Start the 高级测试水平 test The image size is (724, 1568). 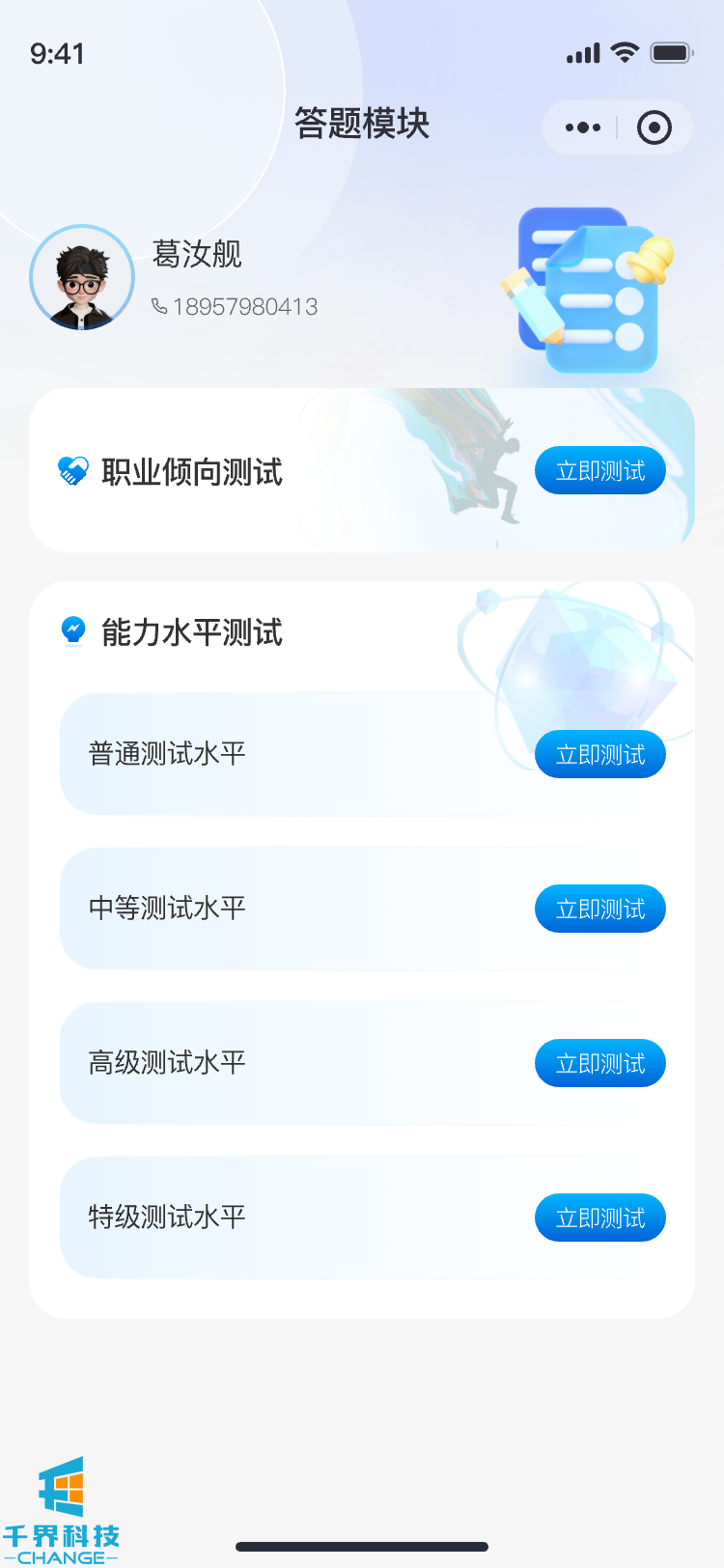pyautogui.click(x=600, y=1063)
